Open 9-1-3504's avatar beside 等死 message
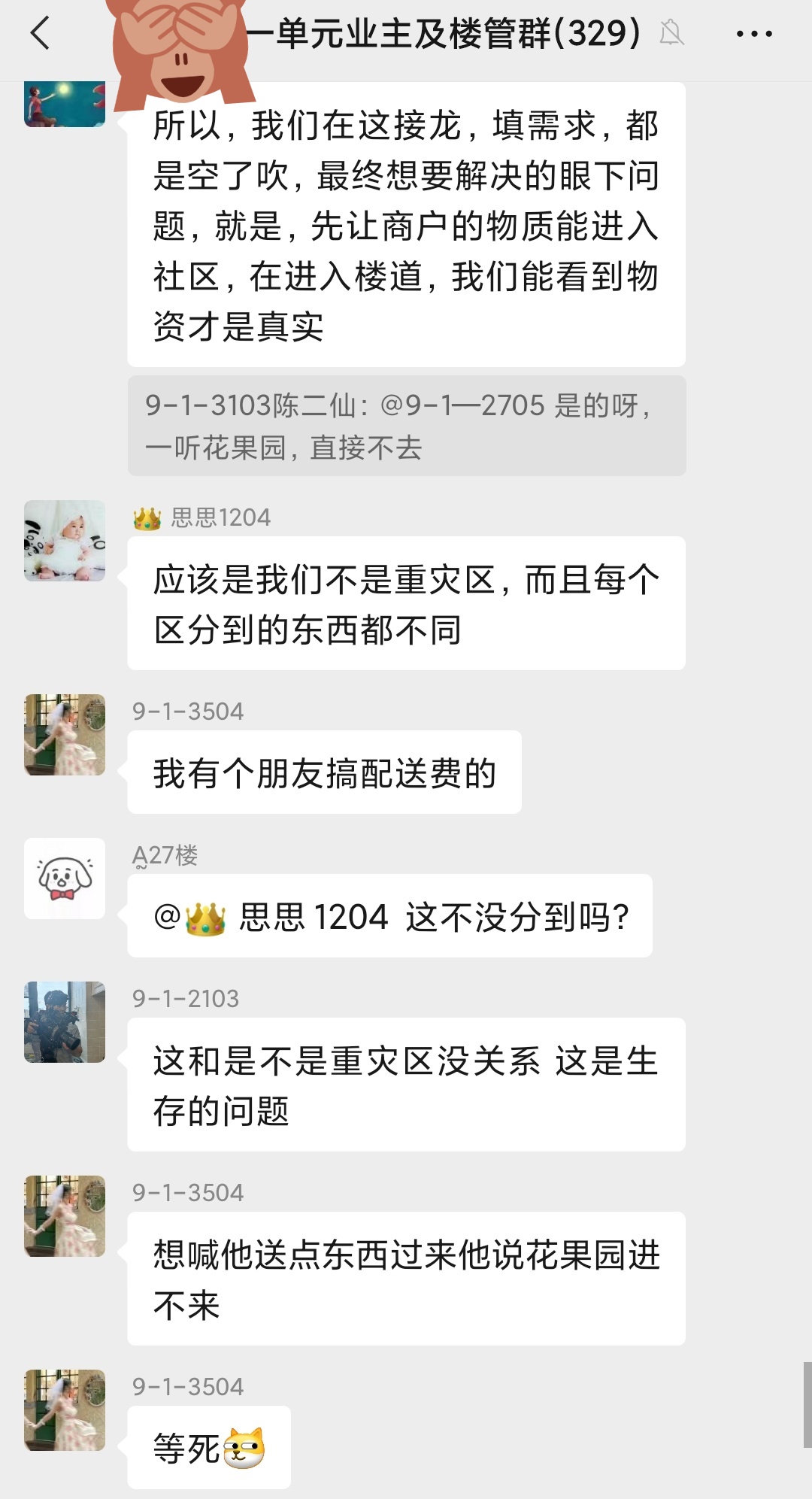This screenshot has width=812, height=1499. pyautogui.click(x=65, y=1409)
